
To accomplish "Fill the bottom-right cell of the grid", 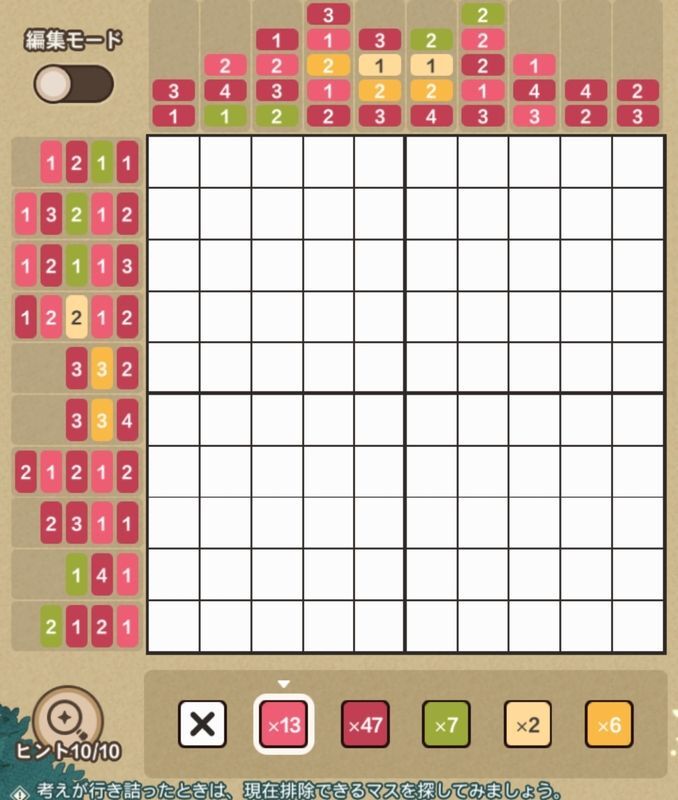I will (638, 626).
